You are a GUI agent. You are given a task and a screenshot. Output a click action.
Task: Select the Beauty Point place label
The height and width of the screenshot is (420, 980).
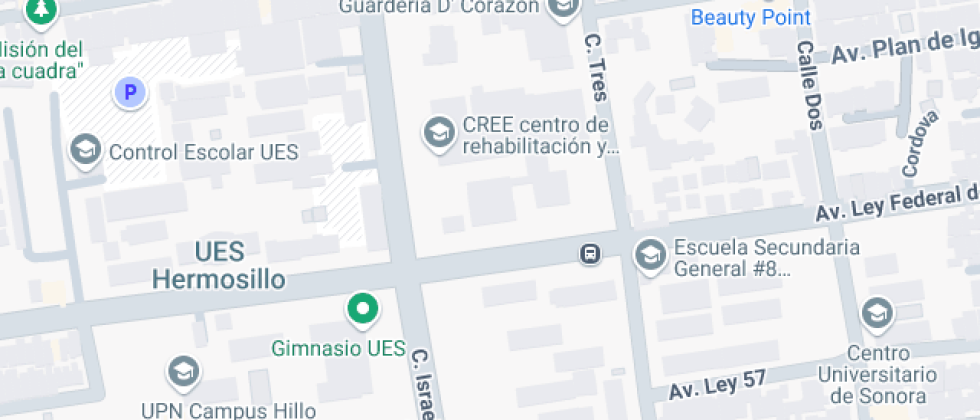coord(751,18)
